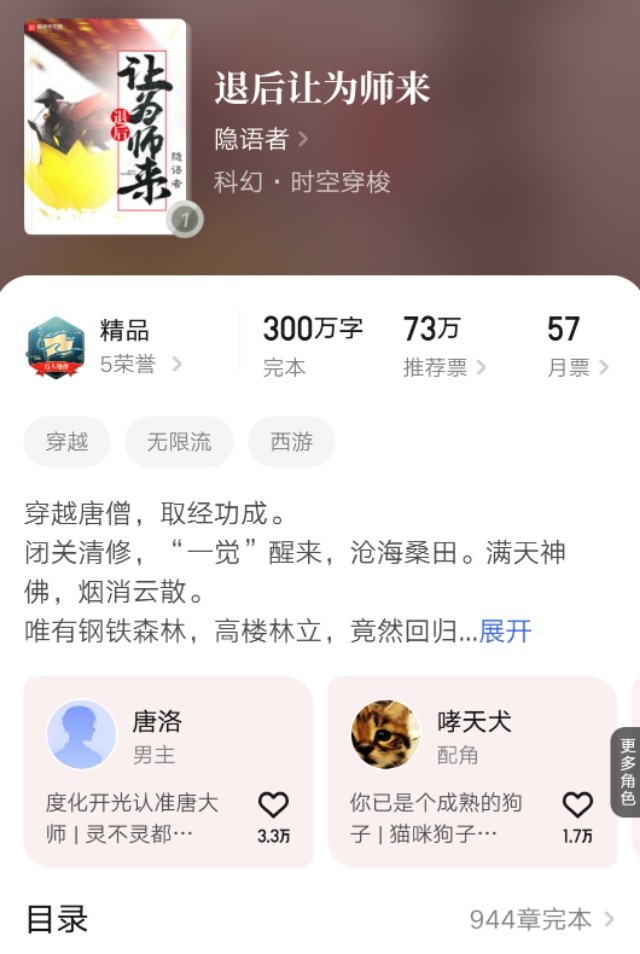View the 5荣誉 honors badge details

pos(140,365)
